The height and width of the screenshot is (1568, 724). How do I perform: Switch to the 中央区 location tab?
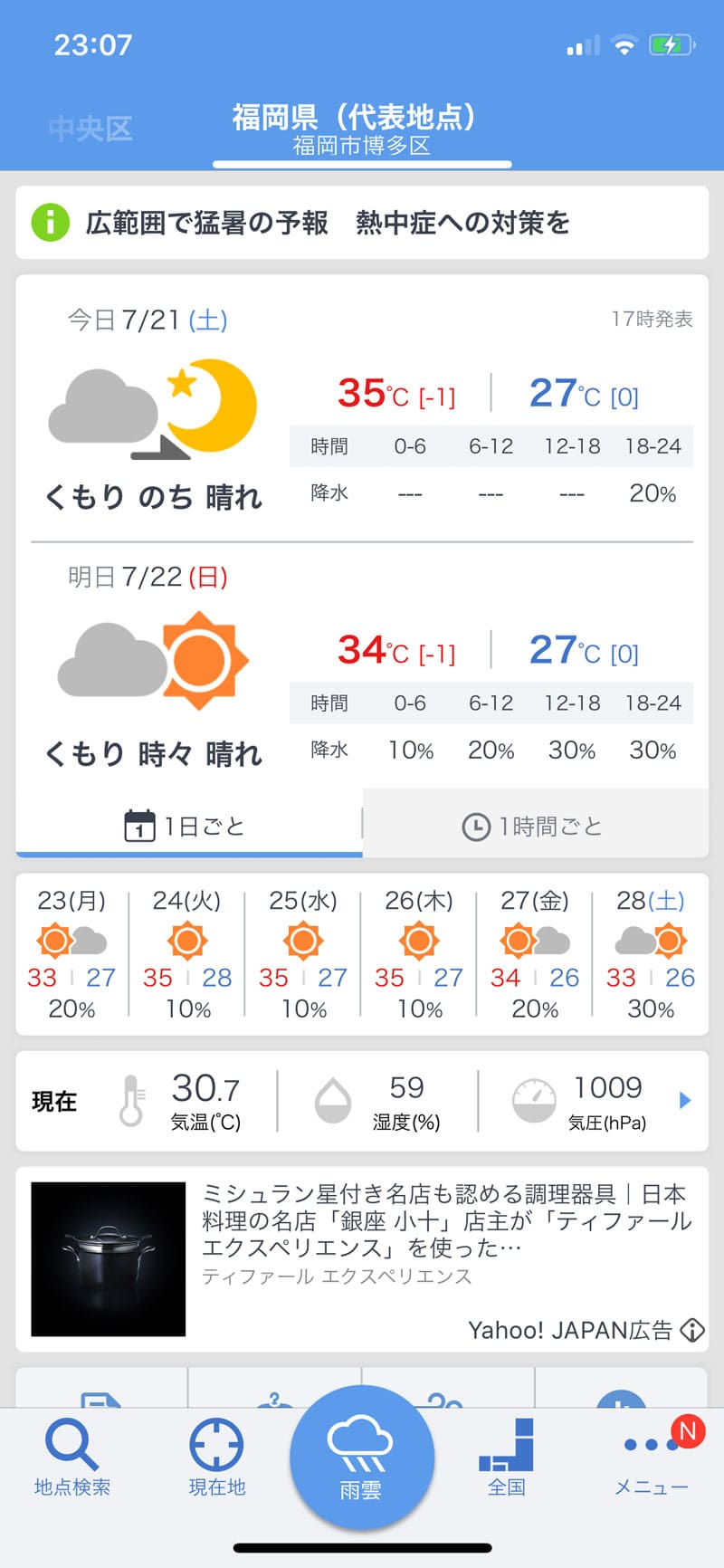click(x=90, y=129)
